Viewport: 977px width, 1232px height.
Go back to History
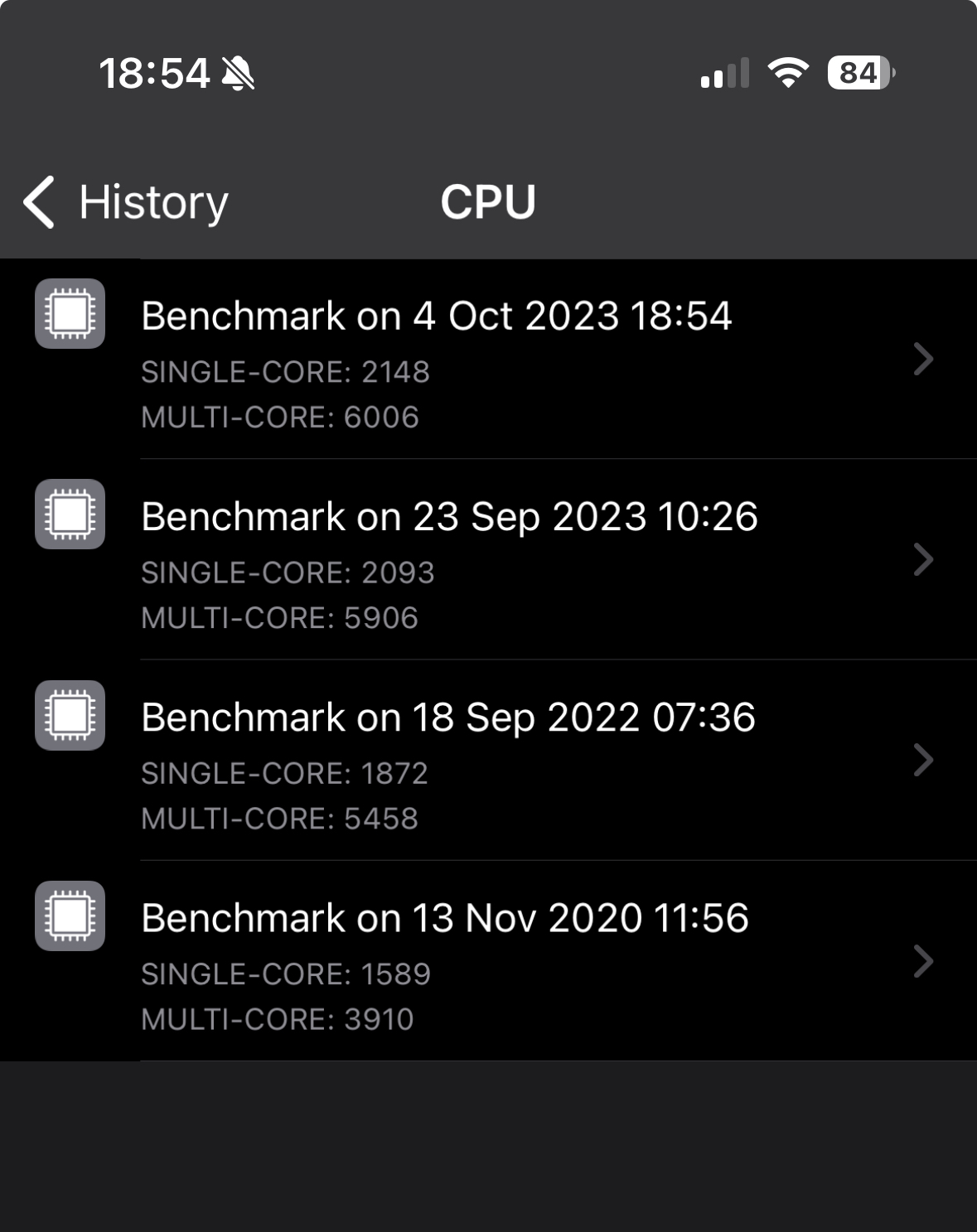click(x=126, y=202)
